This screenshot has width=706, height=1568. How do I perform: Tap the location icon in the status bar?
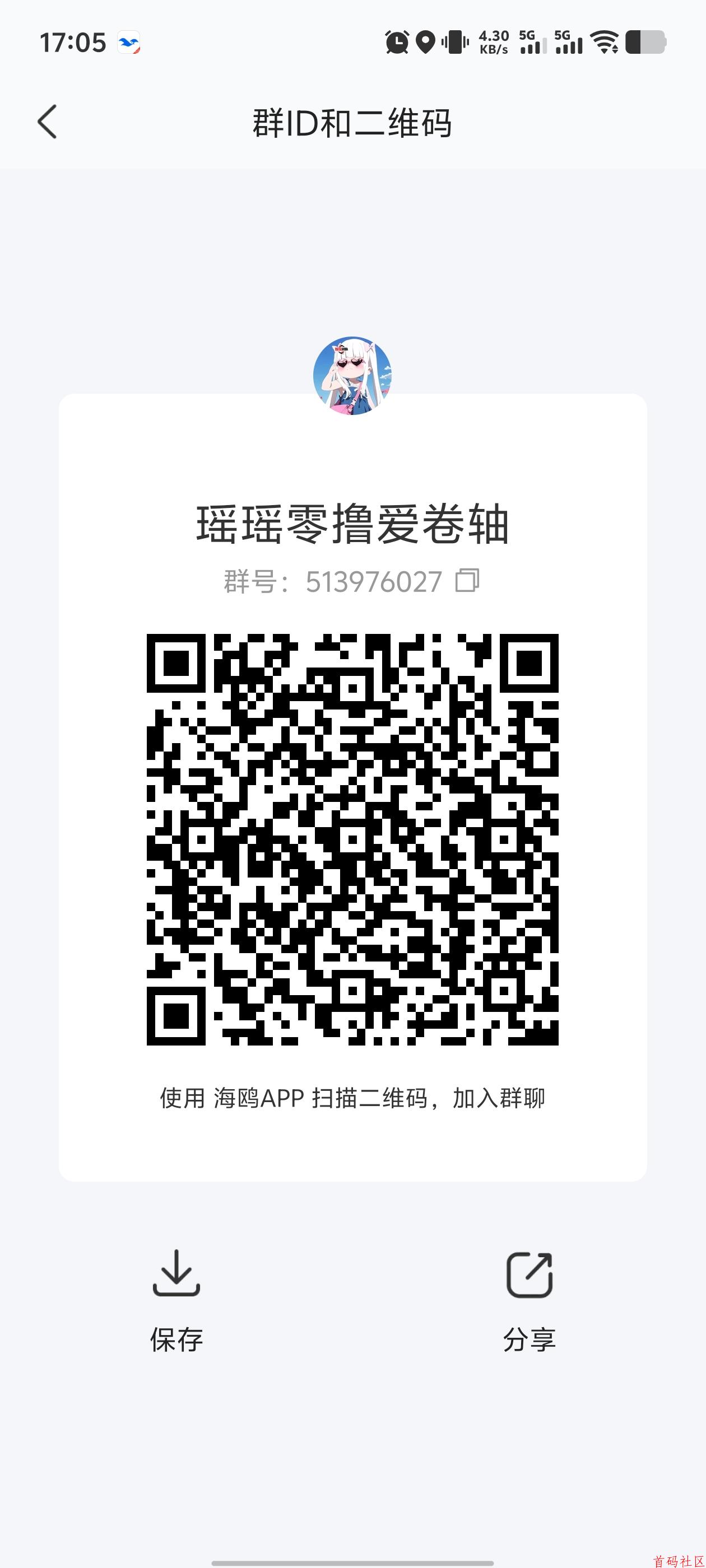(x=426, y=41)
